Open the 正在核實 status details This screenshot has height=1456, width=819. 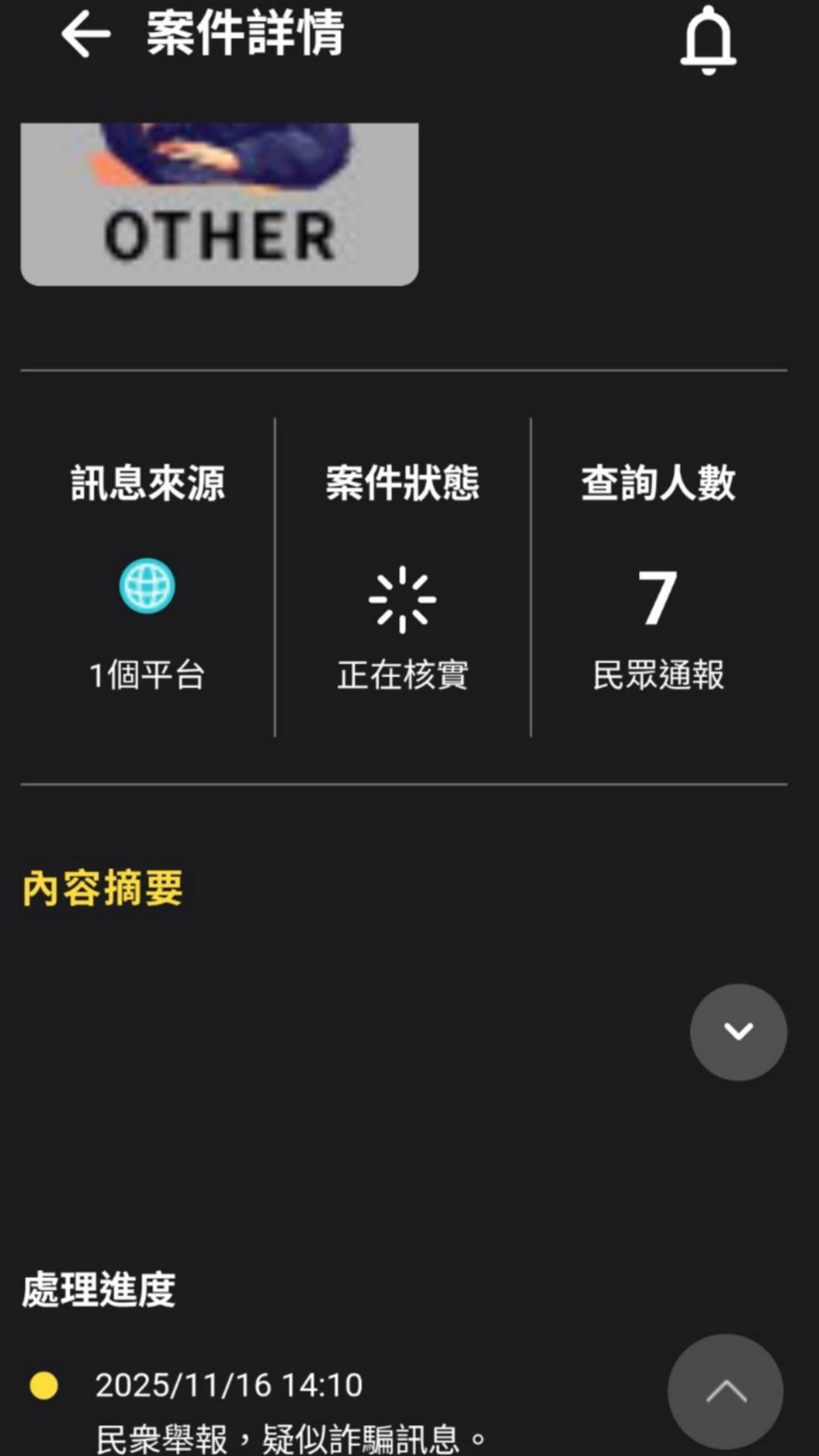point(402,674)
